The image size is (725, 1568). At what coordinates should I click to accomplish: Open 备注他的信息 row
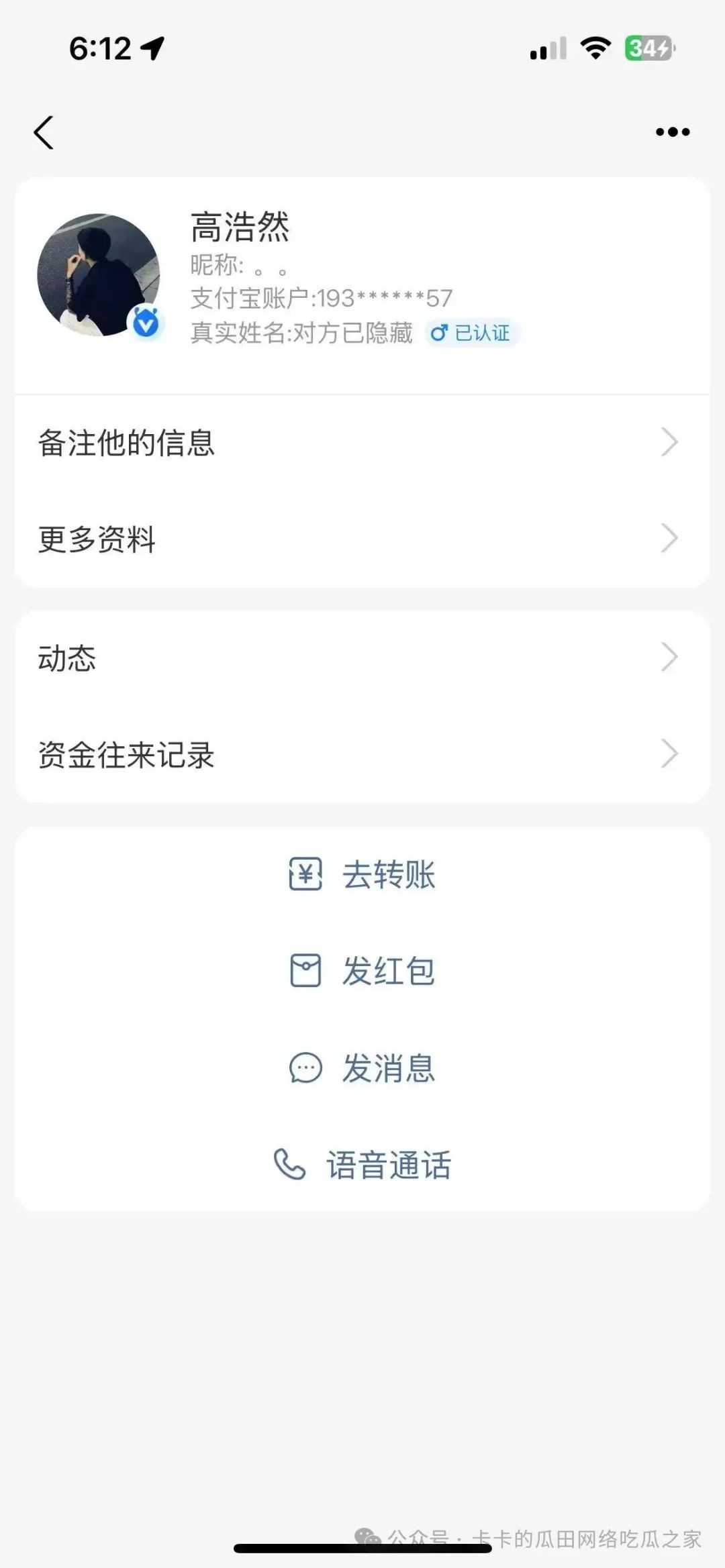tap(362, 443)
